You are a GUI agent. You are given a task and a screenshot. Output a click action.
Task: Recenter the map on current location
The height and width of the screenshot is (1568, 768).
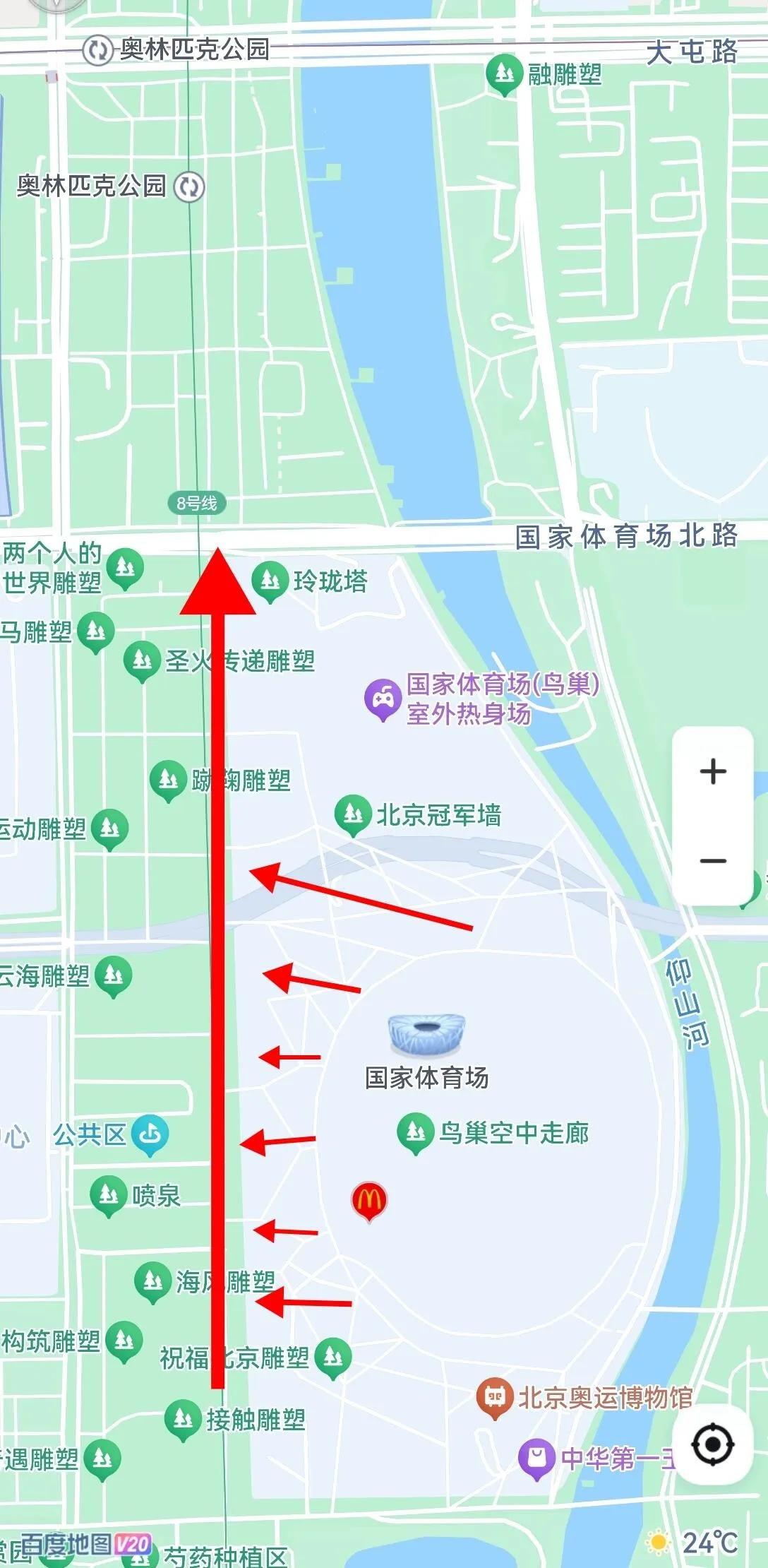tap(712, 1444)
